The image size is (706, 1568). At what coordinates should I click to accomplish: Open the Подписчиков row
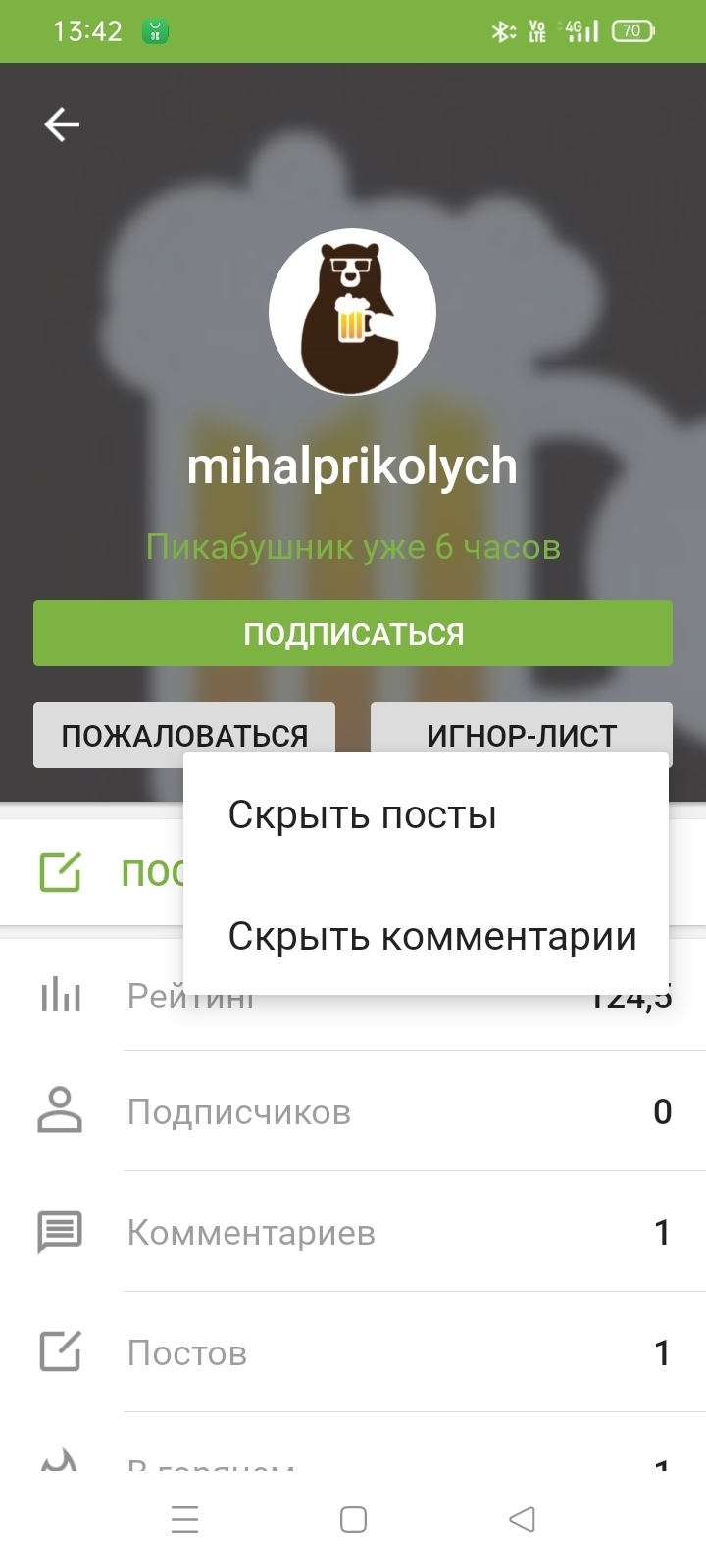pyautogui.click(x=353, y=1111)
